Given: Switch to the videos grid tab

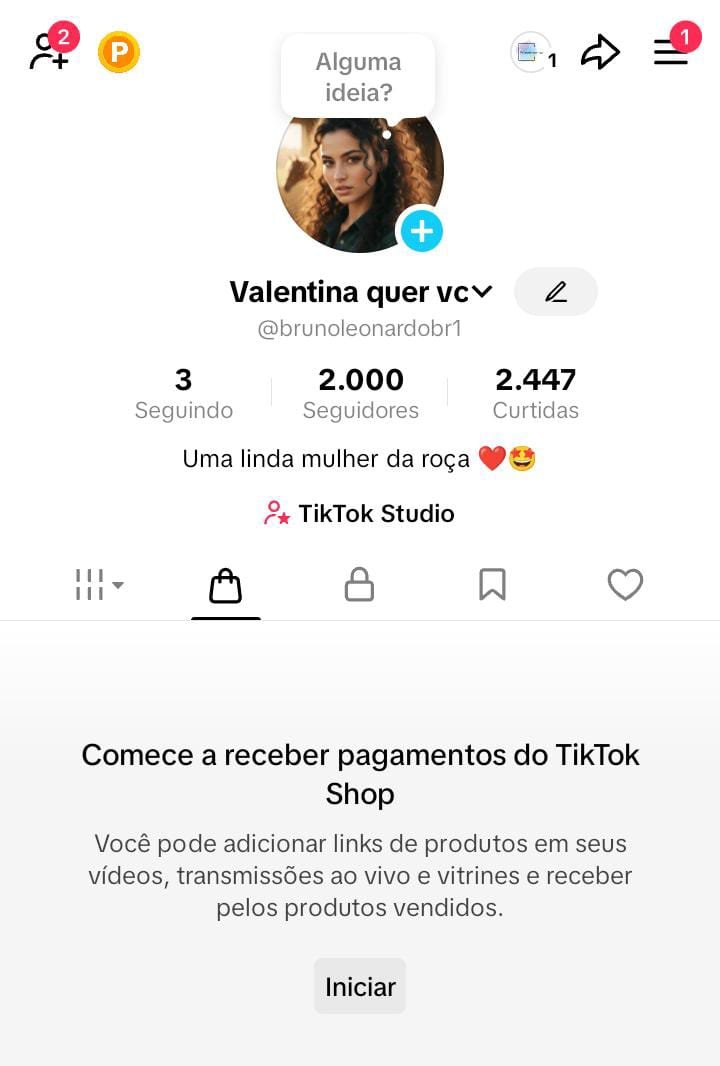Looking at the screenshot, I should pos(99,585).
